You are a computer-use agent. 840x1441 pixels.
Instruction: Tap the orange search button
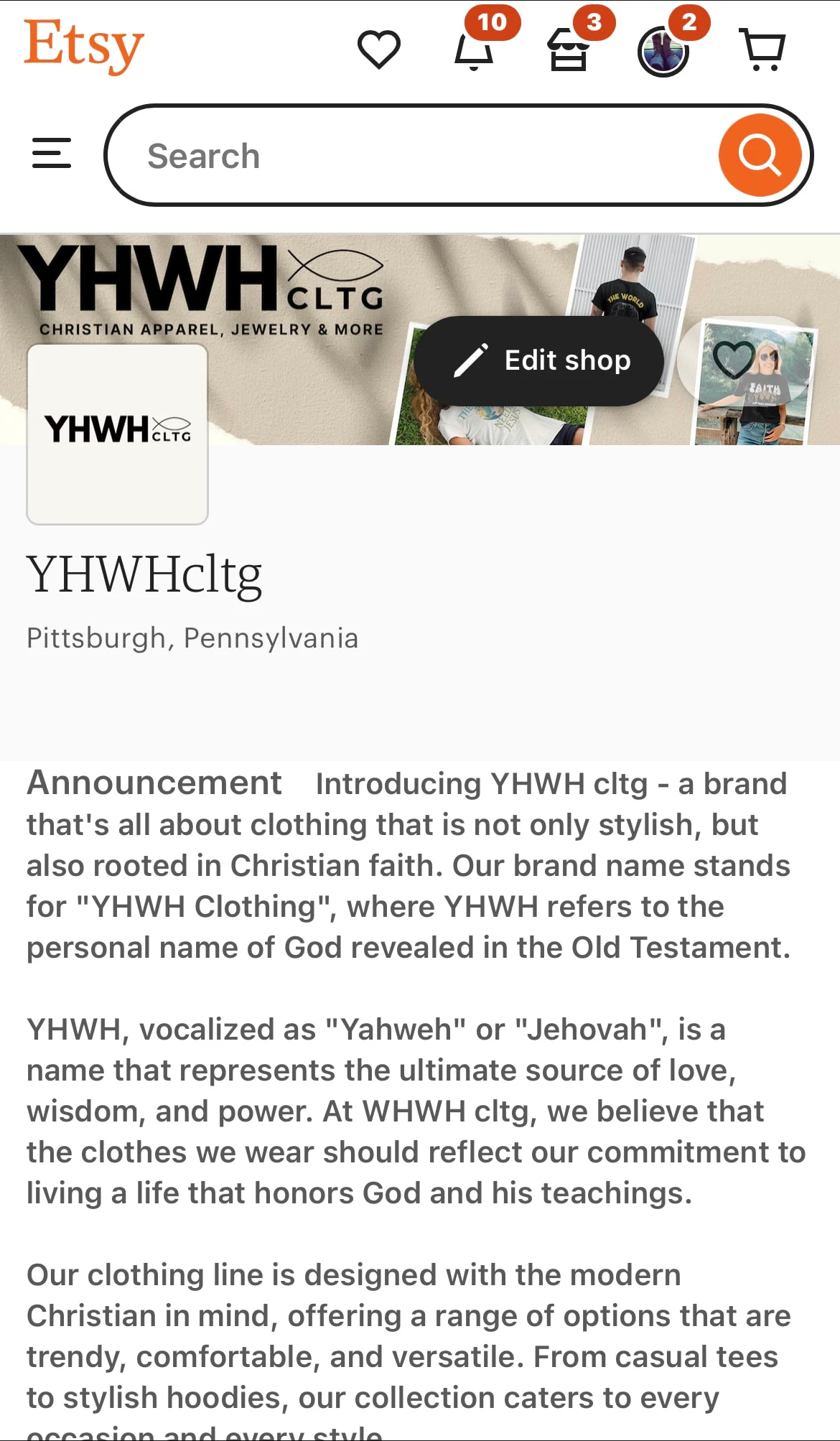coord(760,155)
